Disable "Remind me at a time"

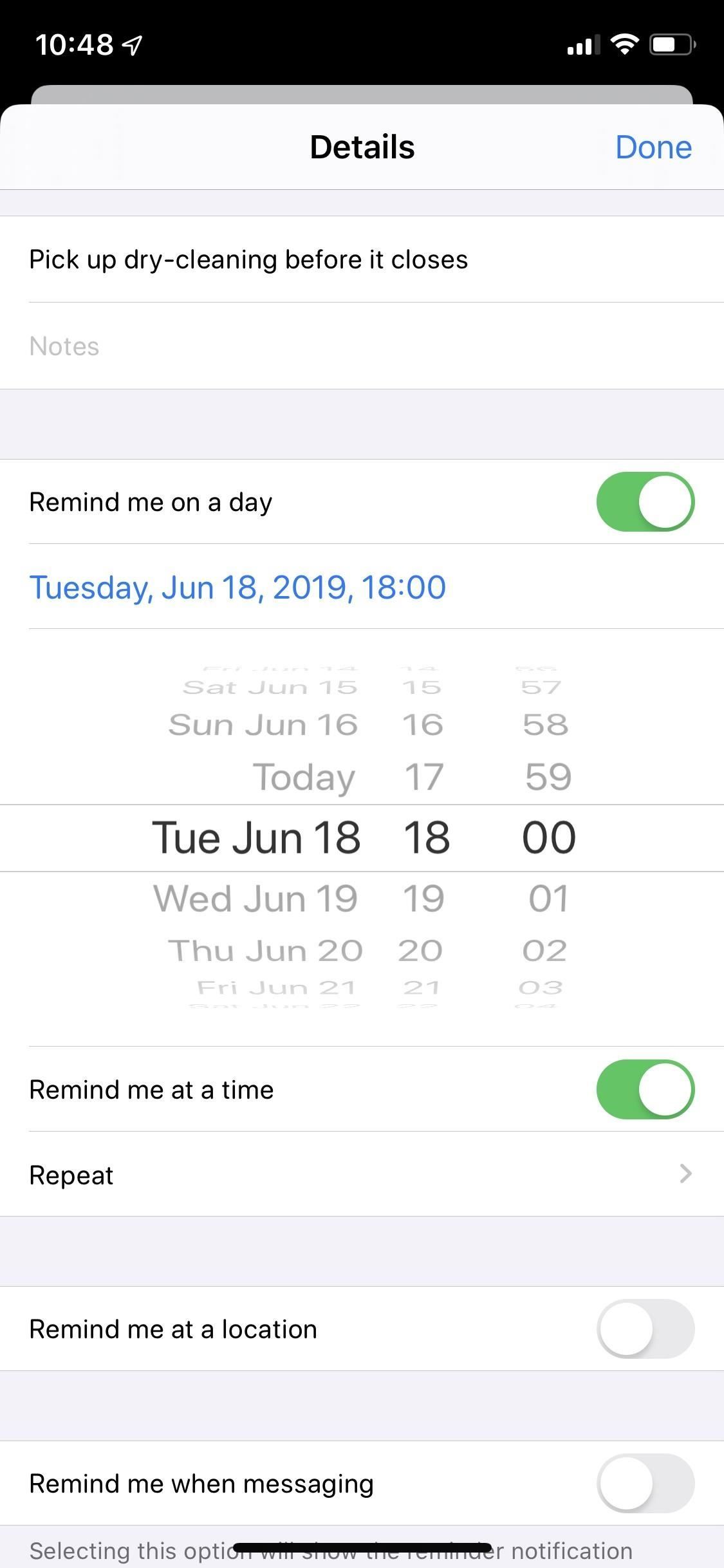pos(645,1089)
